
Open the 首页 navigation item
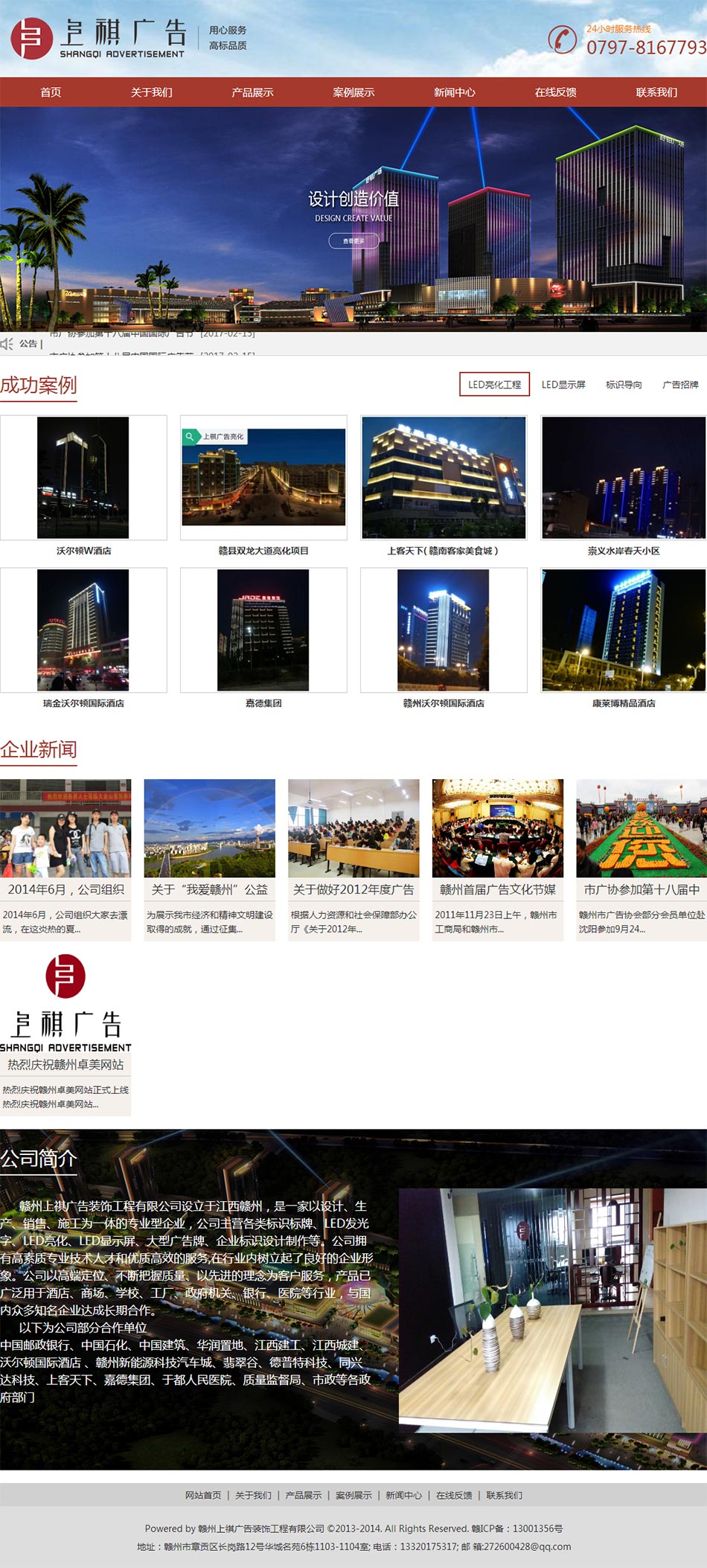[x=51, y=92]
